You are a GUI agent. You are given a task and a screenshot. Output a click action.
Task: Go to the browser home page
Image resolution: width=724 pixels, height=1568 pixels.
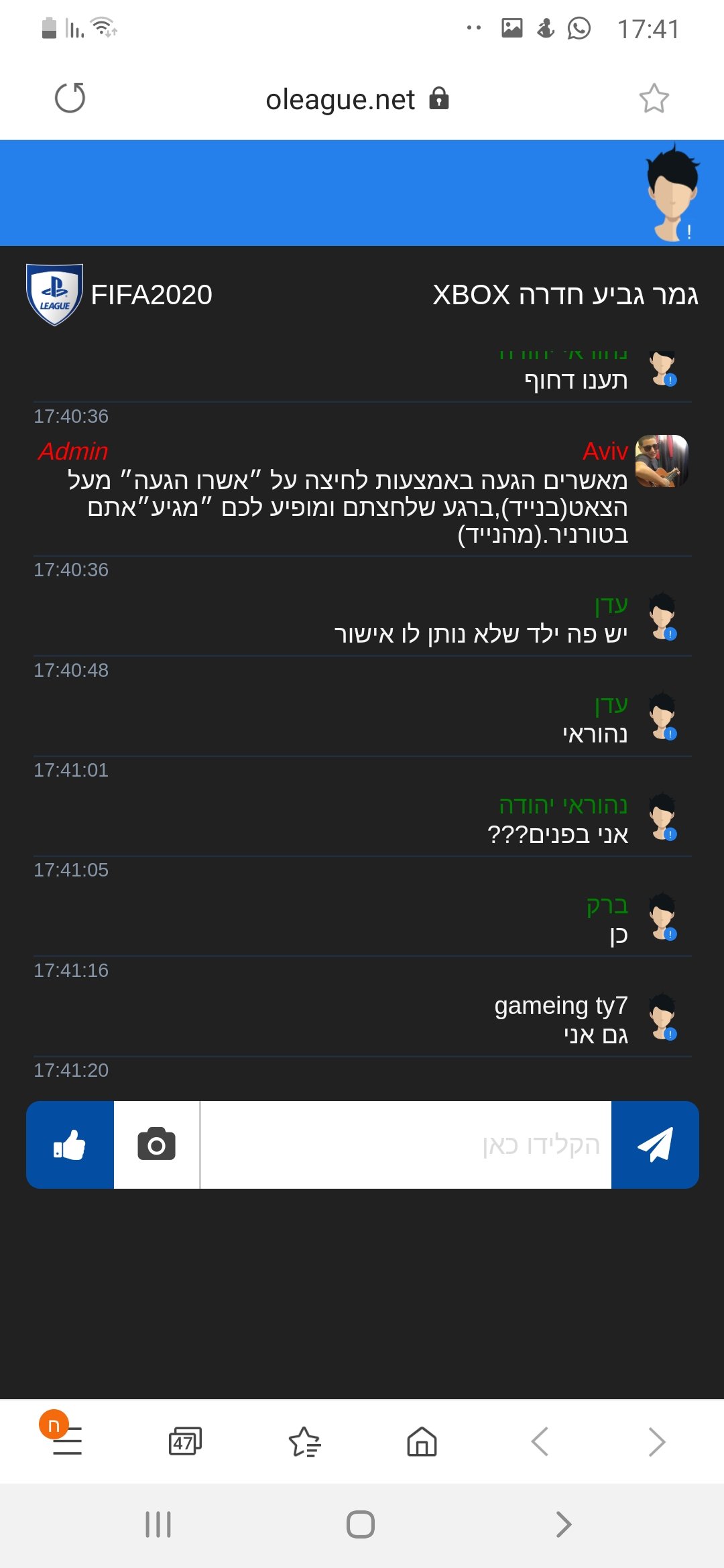pyautogui.click(x=422, y=1441)
